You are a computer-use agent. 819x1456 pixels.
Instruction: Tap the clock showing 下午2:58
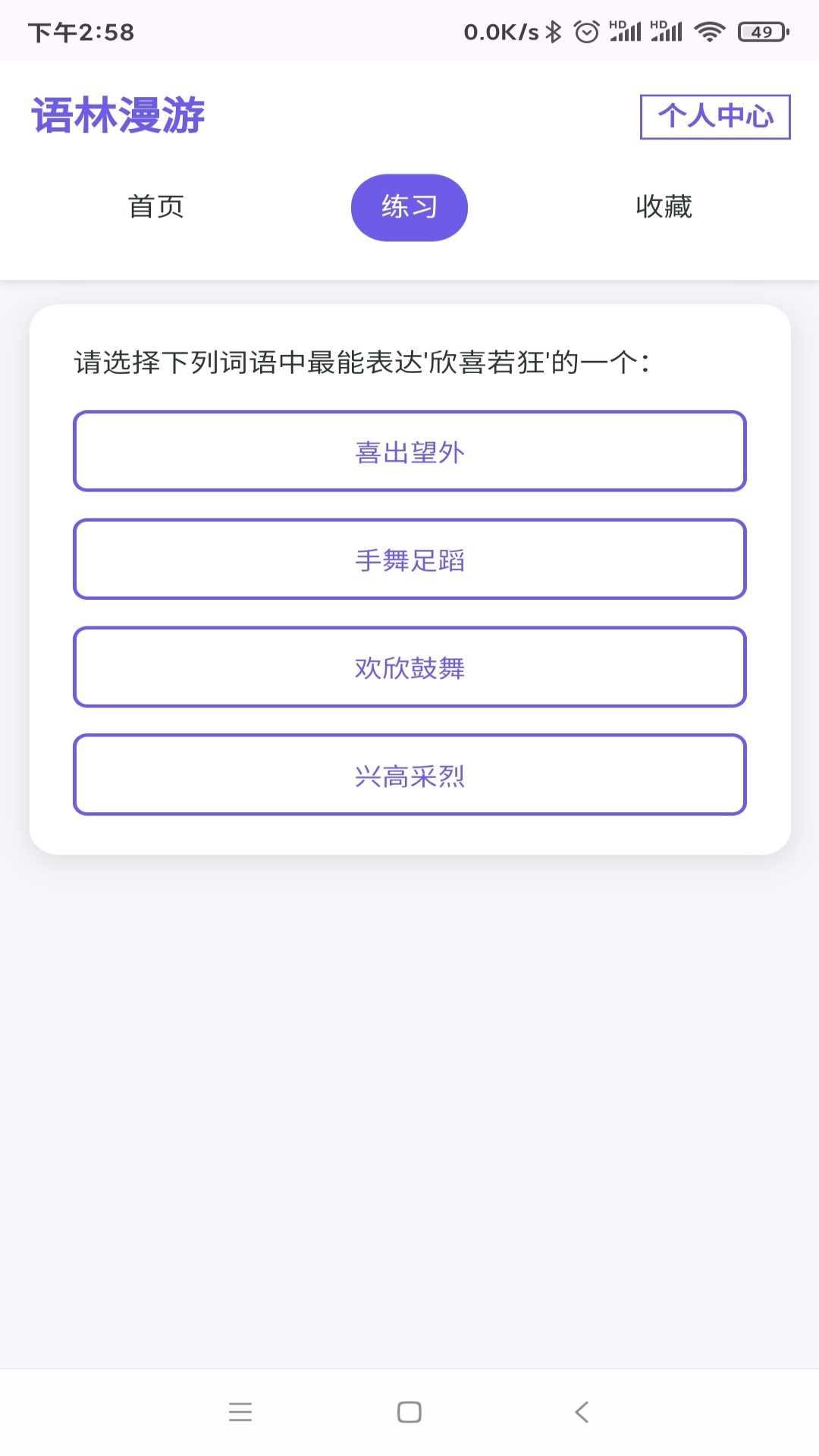80,32
